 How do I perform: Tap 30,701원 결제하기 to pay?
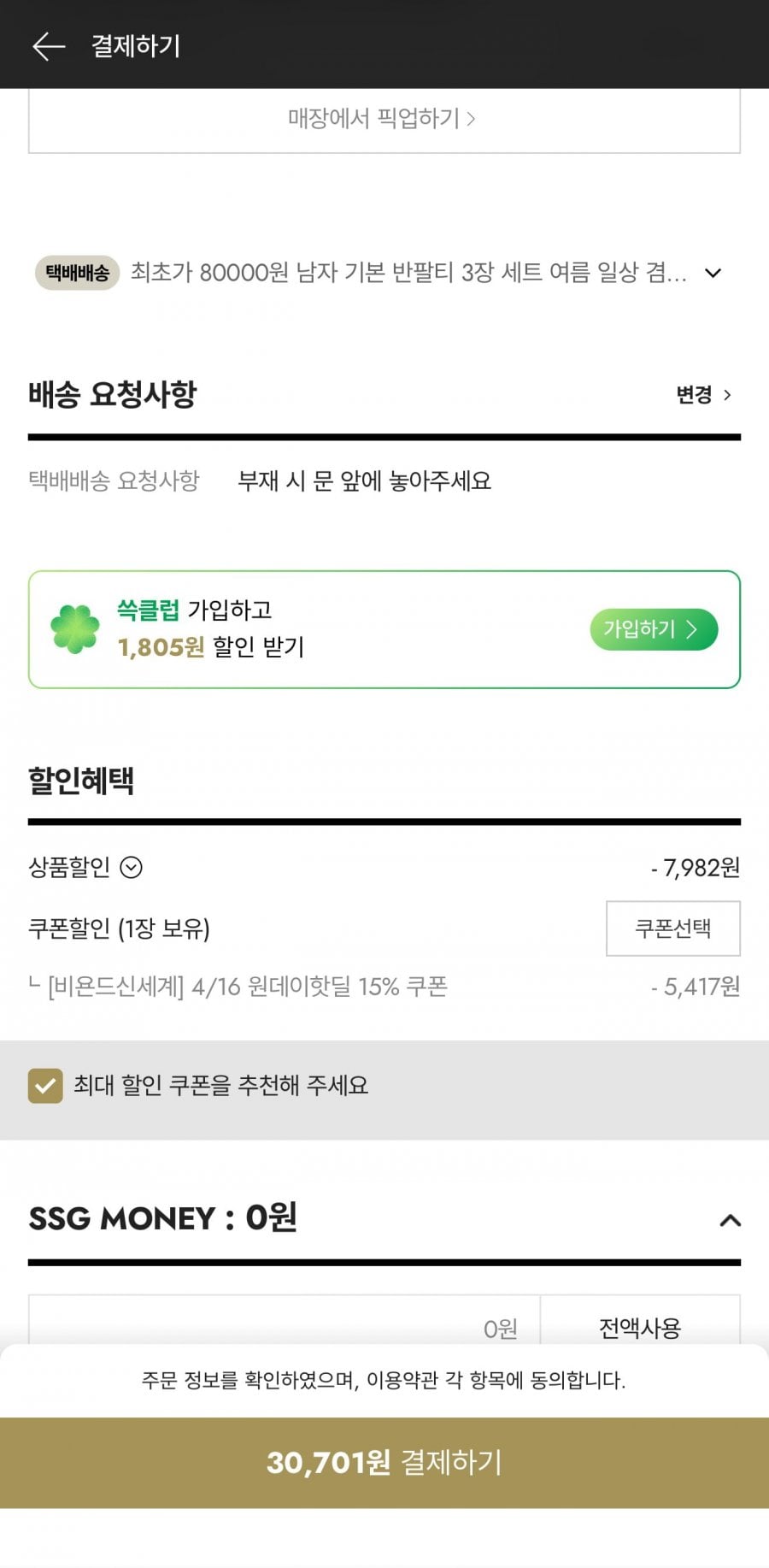[x=384, y=1463]
